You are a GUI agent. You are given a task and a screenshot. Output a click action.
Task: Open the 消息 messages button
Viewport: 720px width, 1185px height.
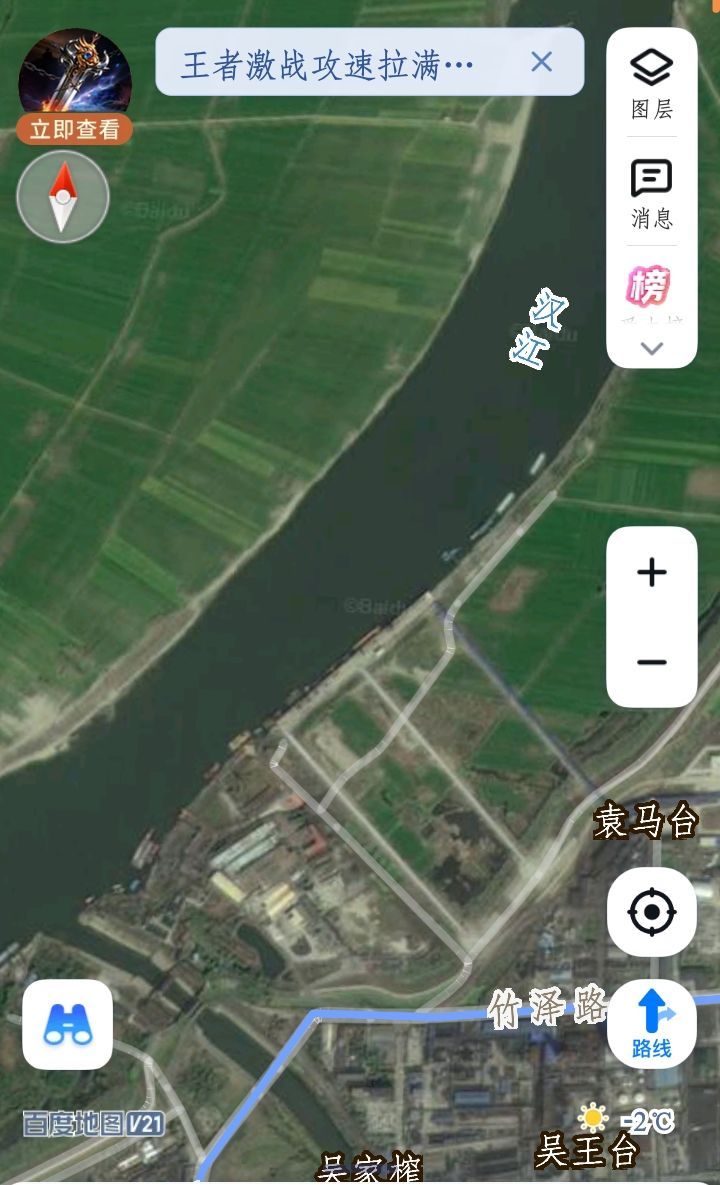(651, 193)
